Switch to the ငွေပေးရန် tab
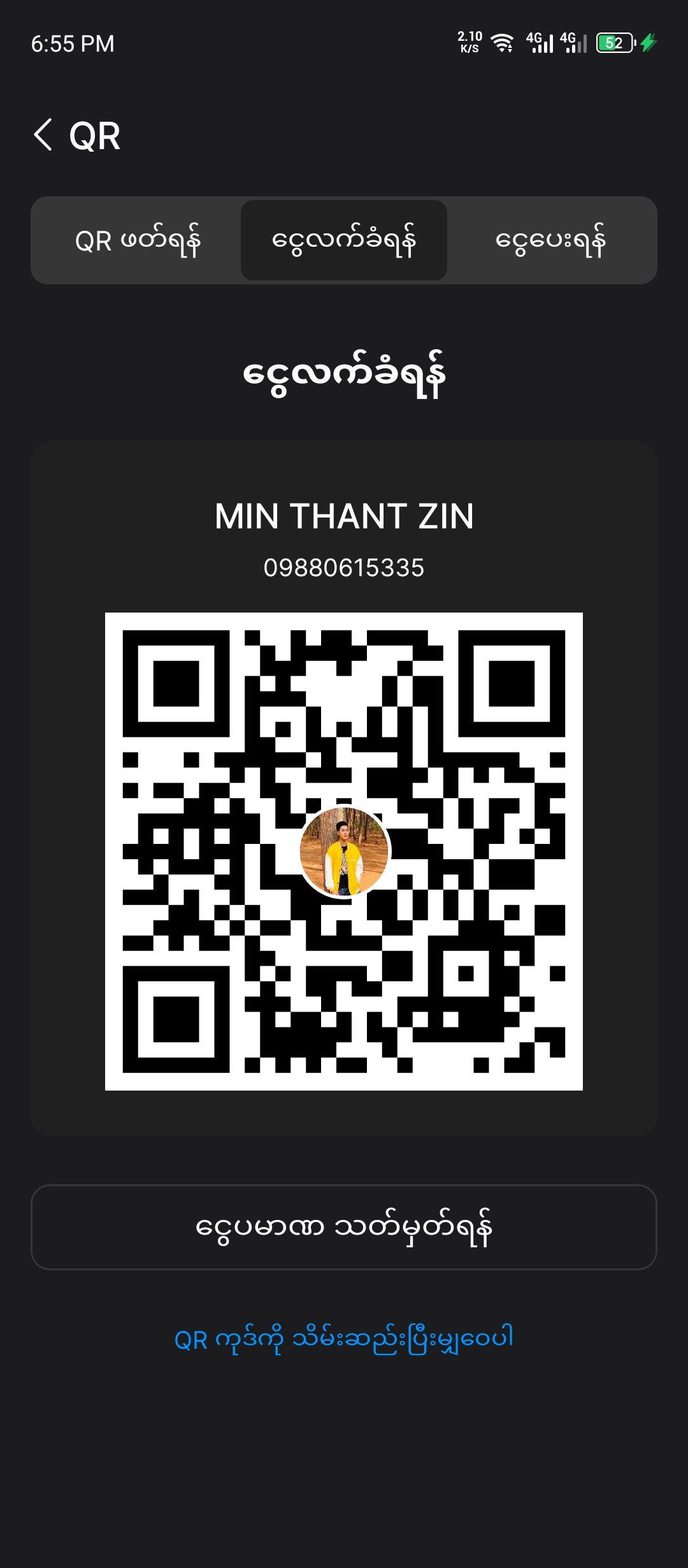 pyautogui.click(x=551, y=240)
